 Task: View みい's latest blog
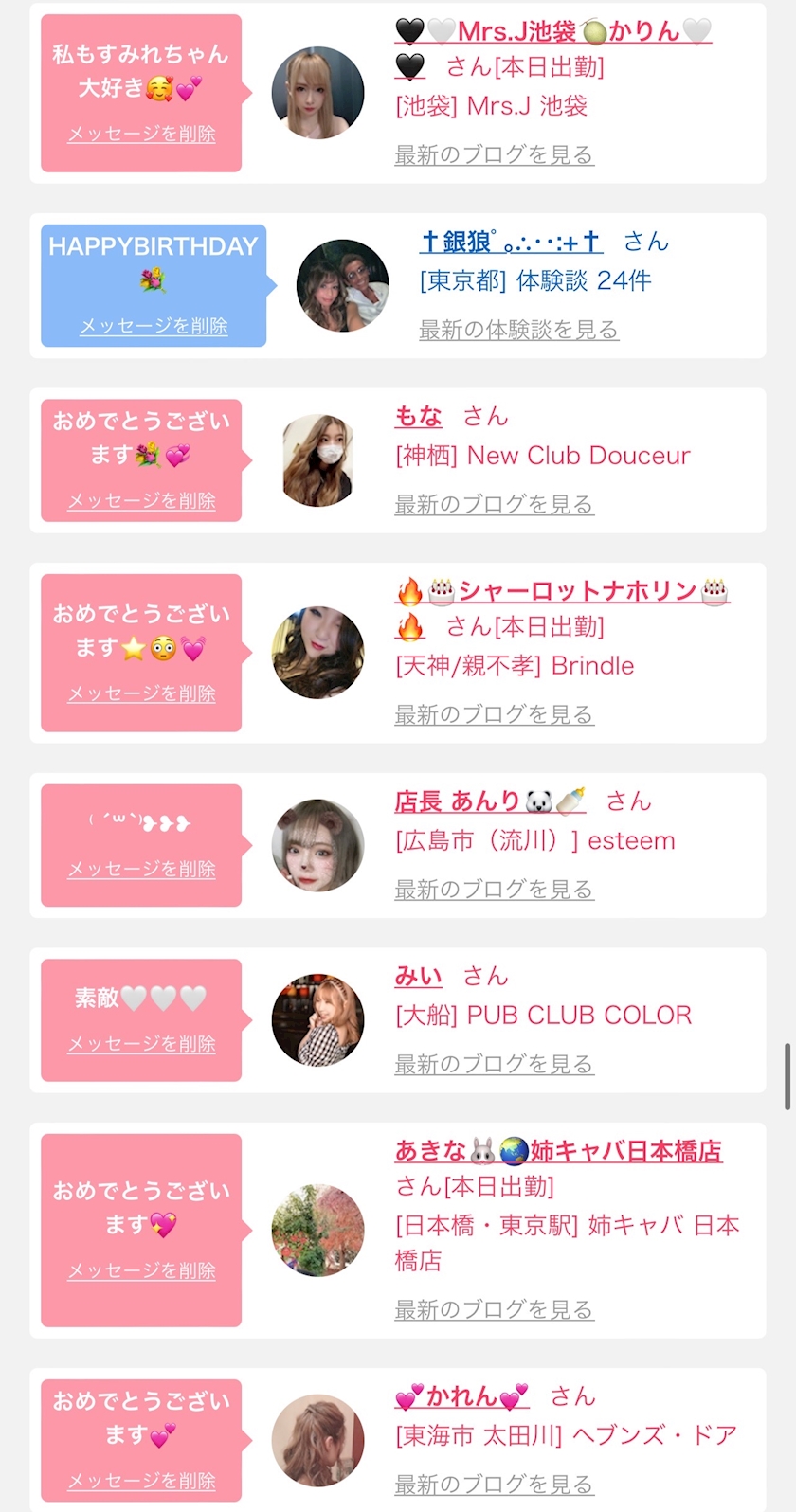(494, 1064)
